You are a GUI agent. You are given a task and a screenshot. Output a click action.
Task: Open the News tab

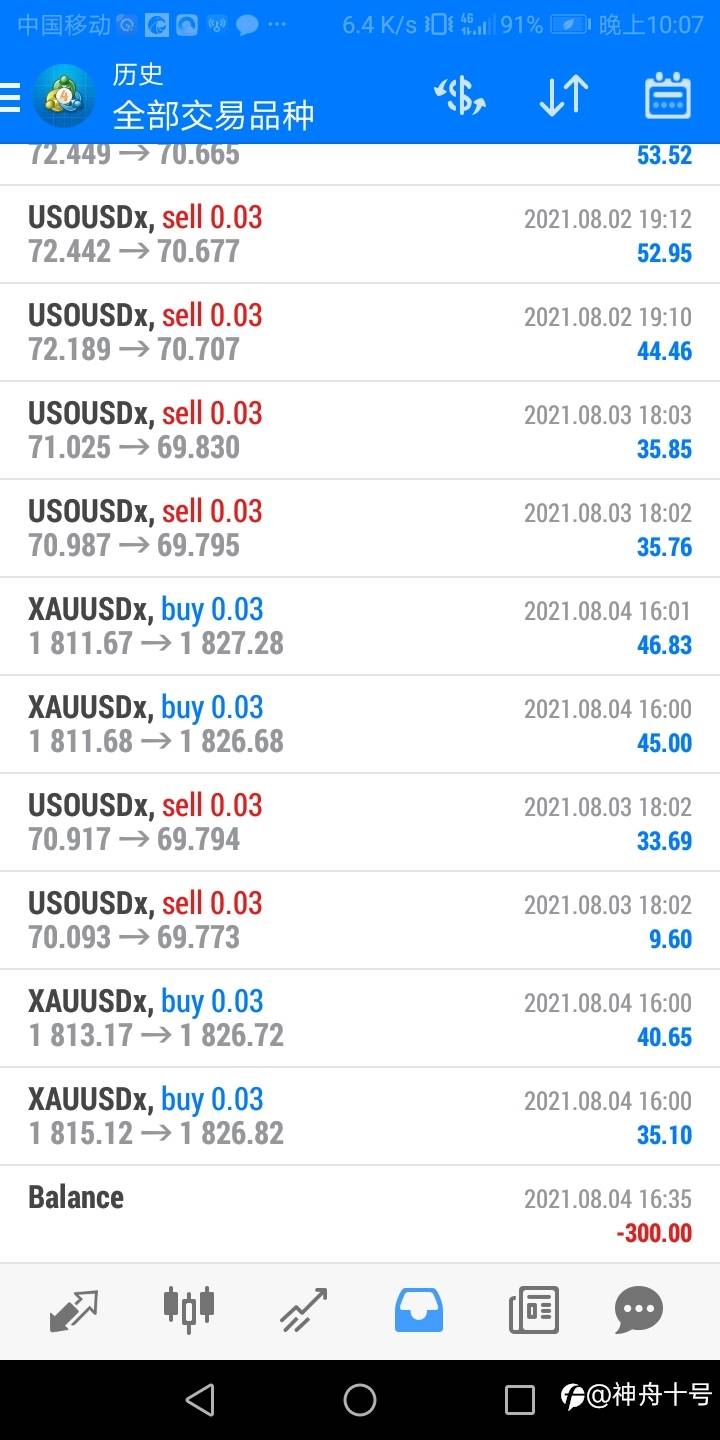coord(533,1310)
